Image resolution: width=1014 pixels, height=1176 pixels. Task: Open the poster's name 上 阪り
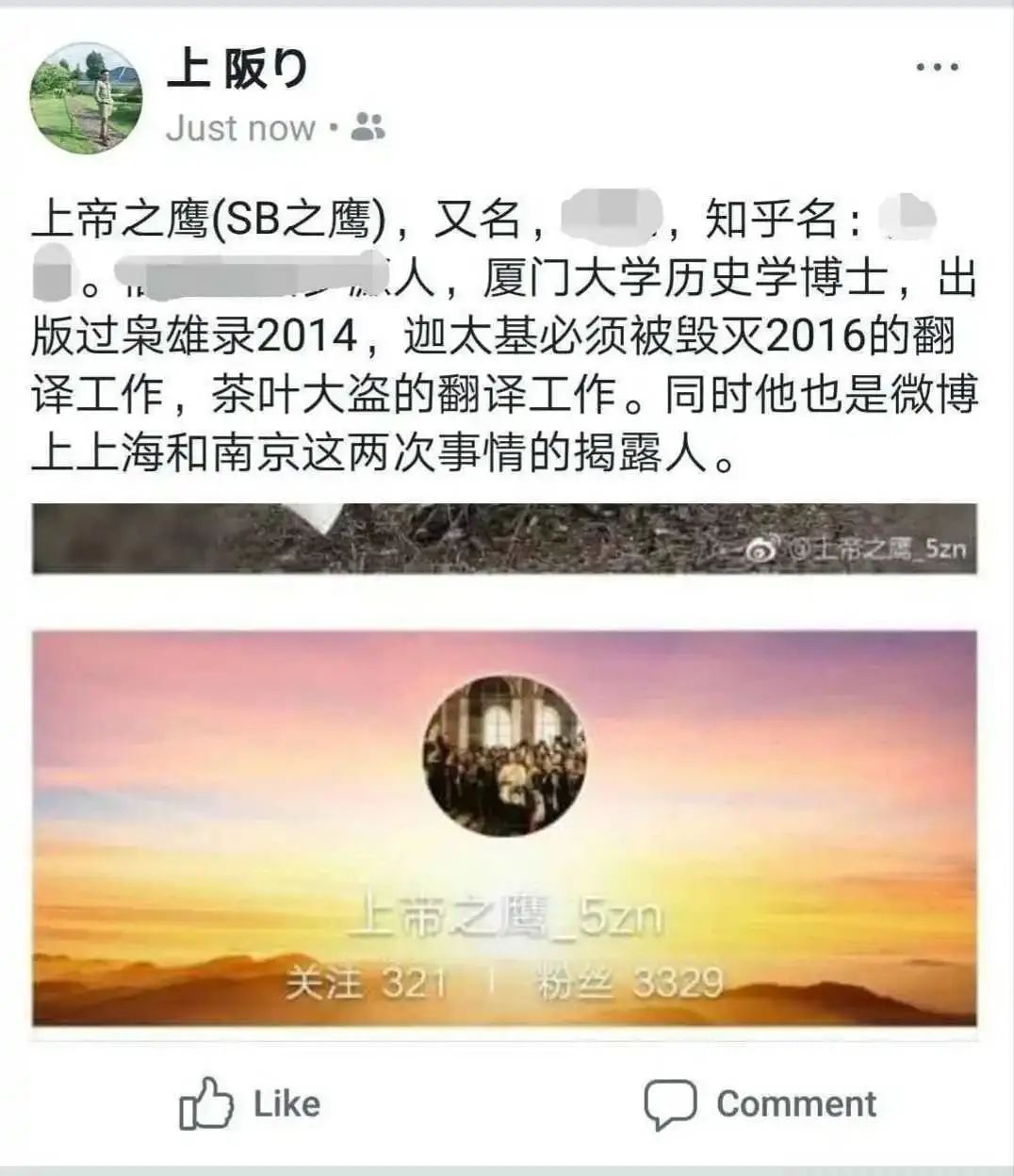237,69
